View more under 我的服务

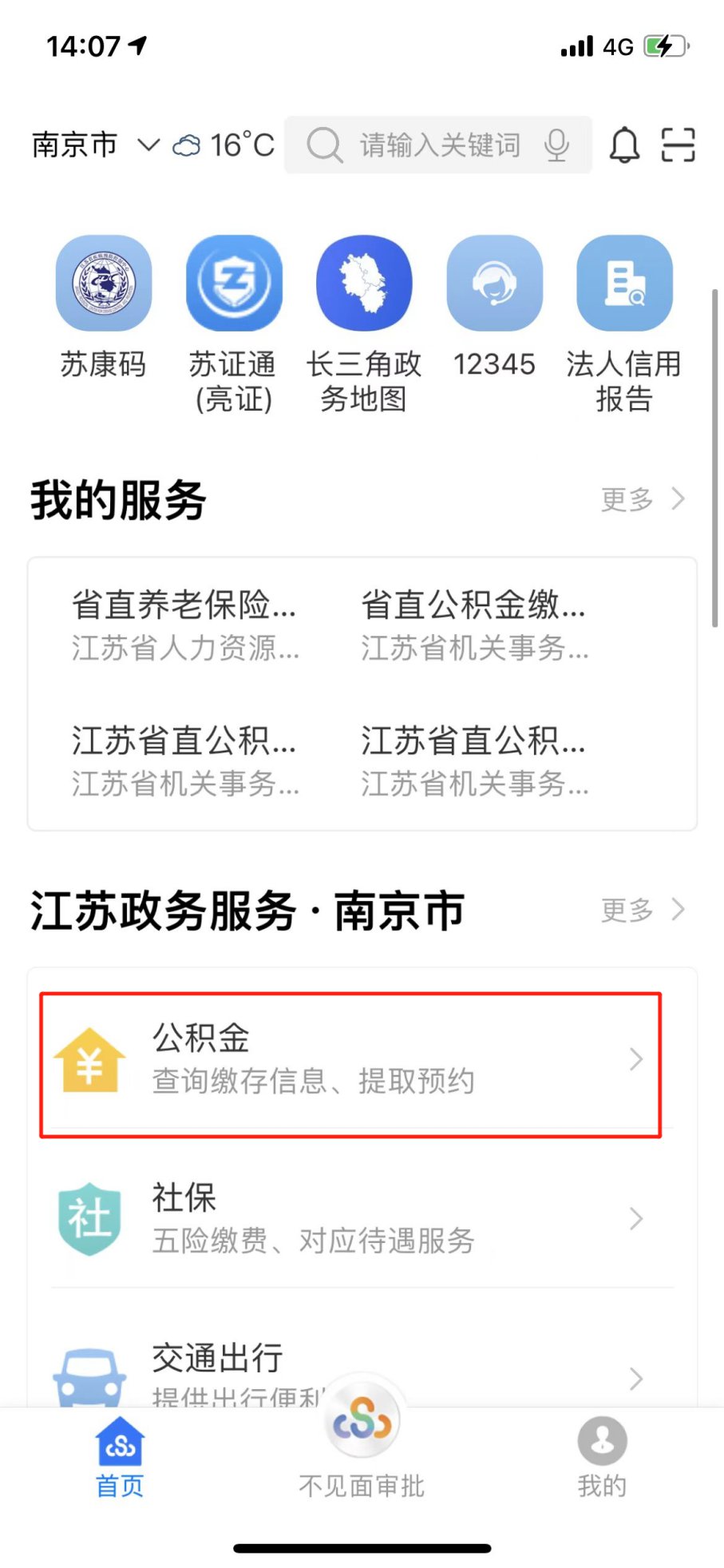tap(642, 499)
